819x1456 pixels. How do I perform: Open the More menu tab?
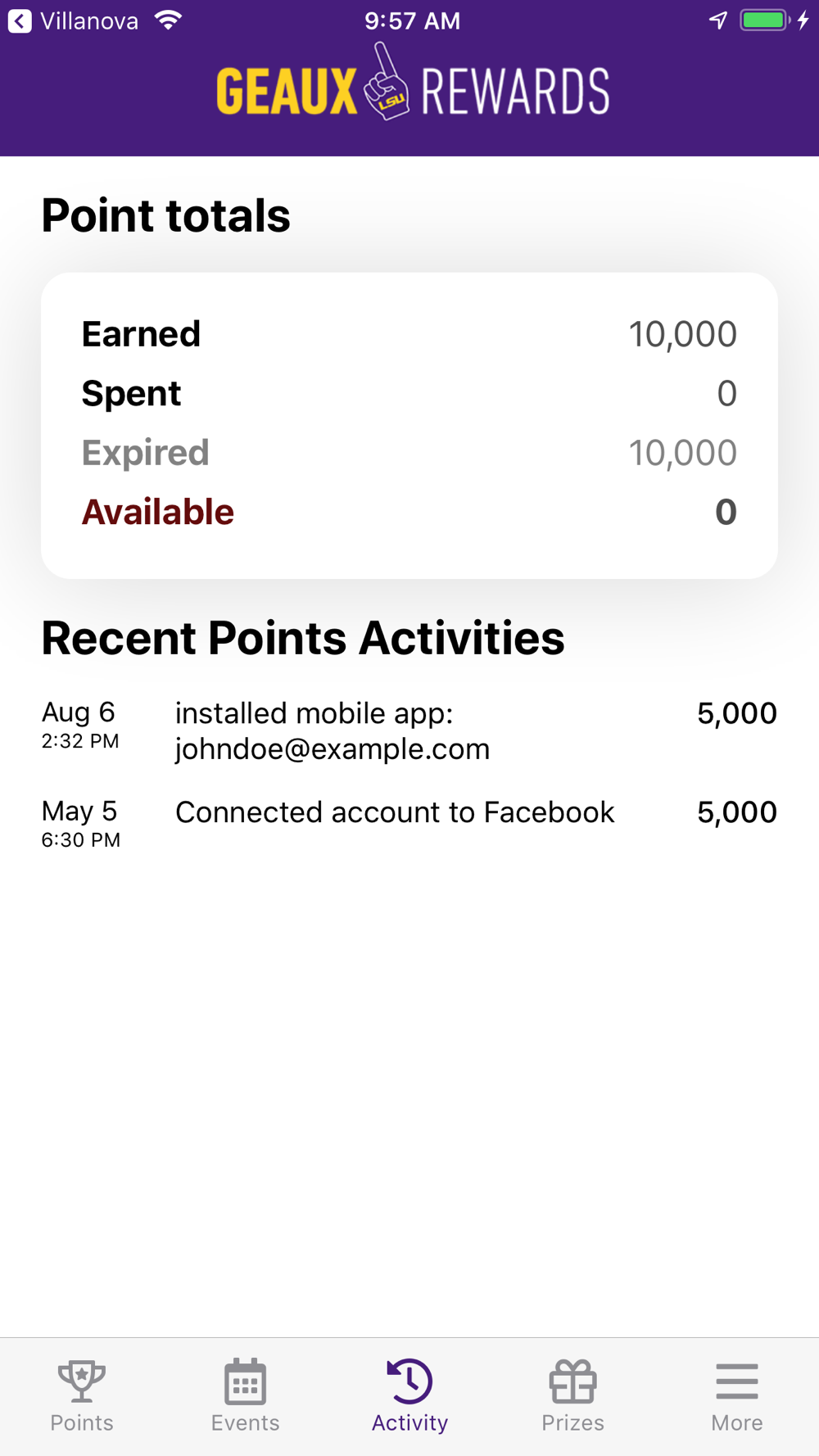coord(737,1396)
